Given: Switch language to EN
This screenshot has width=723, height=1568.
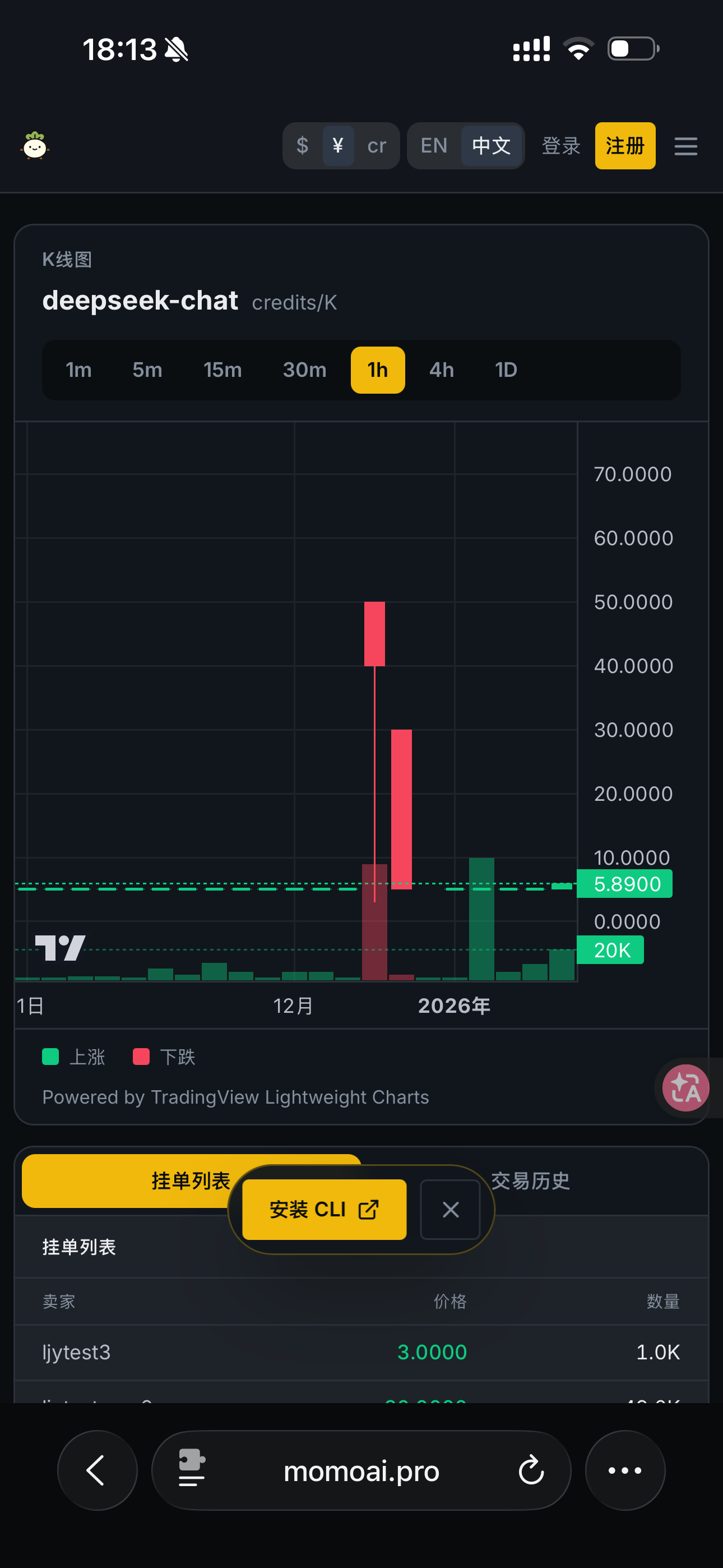Looking at the screenshot, I should (434, 146).
